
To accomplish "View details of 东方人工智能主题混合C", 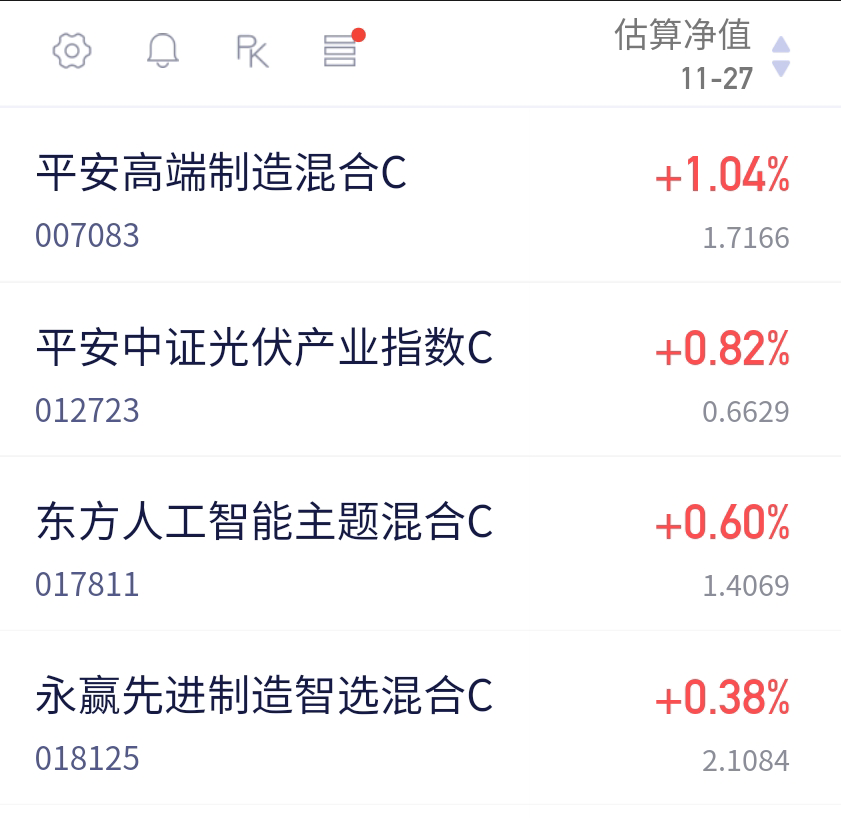I will point(265,523).
